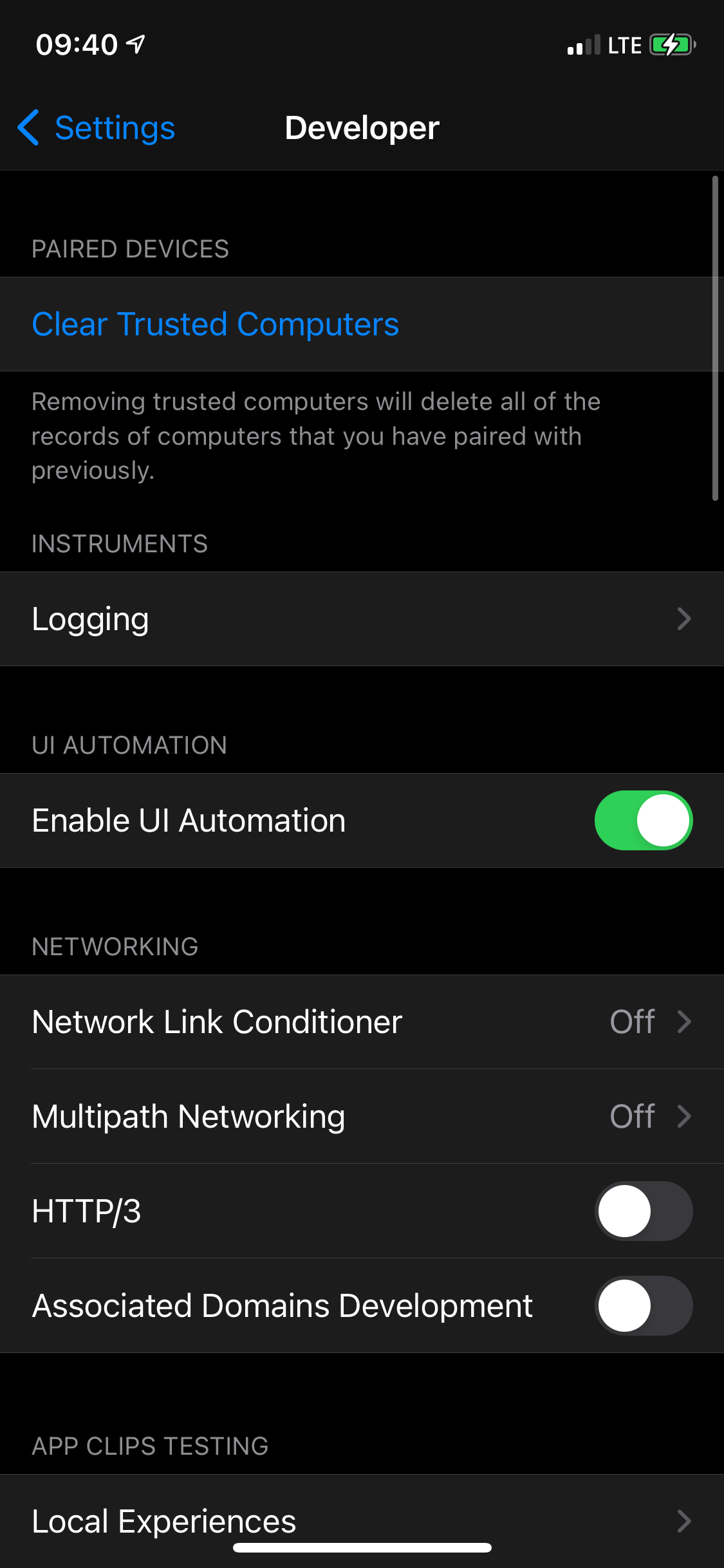
Task: Expand Multipath Networking settings
Action: tap(362, 1117)
